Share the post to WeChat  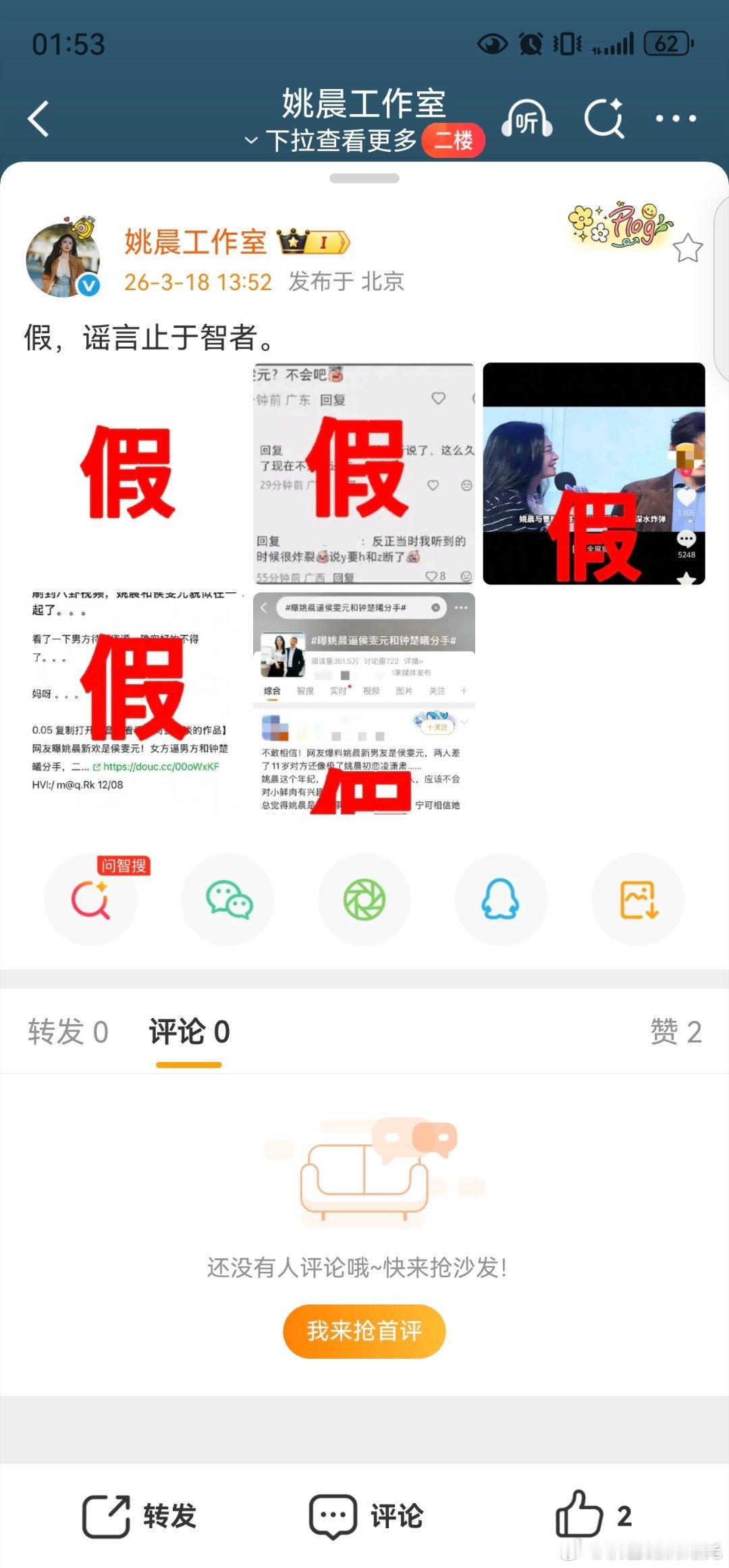pyautogui.click(x=228, y=900)
